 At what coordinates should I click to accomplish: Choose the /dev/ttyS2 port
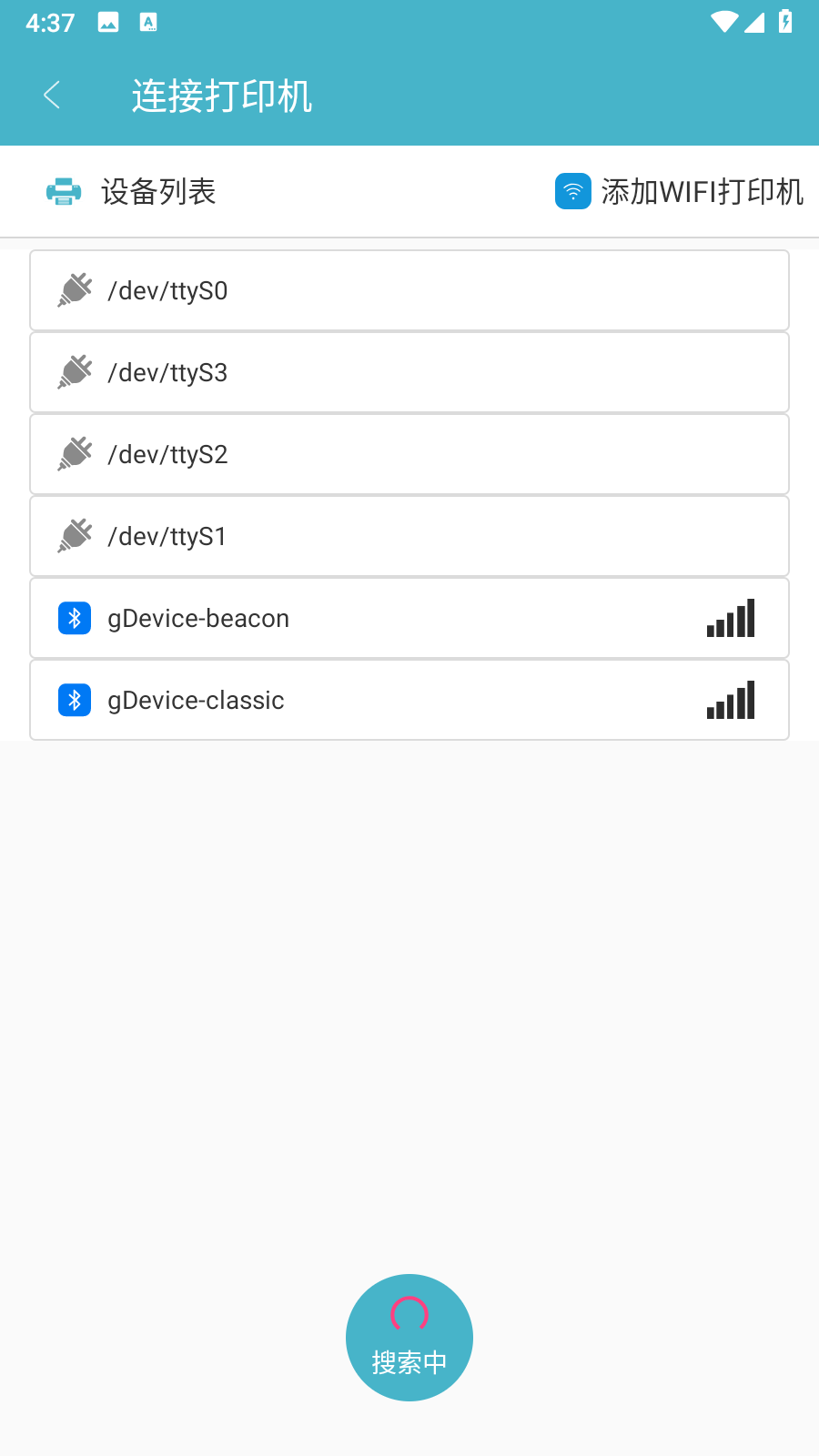point(409,455)
